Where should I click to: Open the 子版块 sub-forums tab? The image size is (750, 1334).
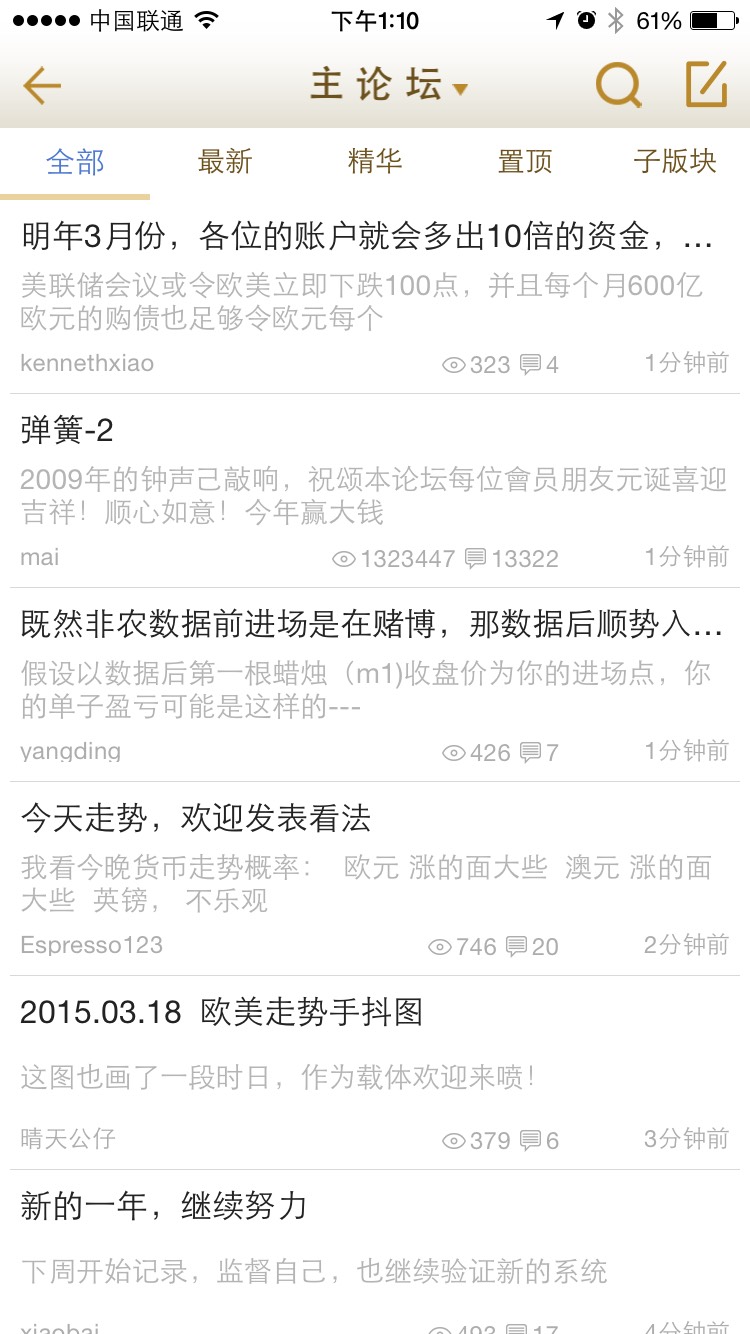(x=675, y=162)
